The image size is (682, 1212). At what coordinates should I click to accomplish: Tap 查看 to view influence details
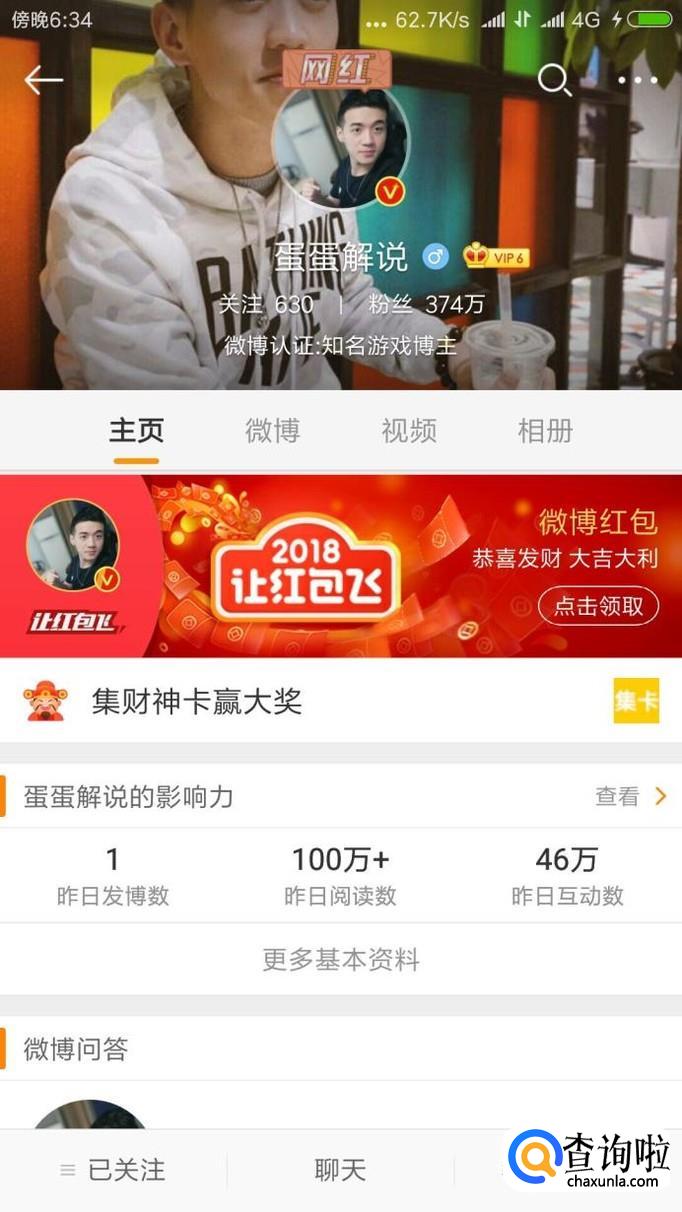630,796
